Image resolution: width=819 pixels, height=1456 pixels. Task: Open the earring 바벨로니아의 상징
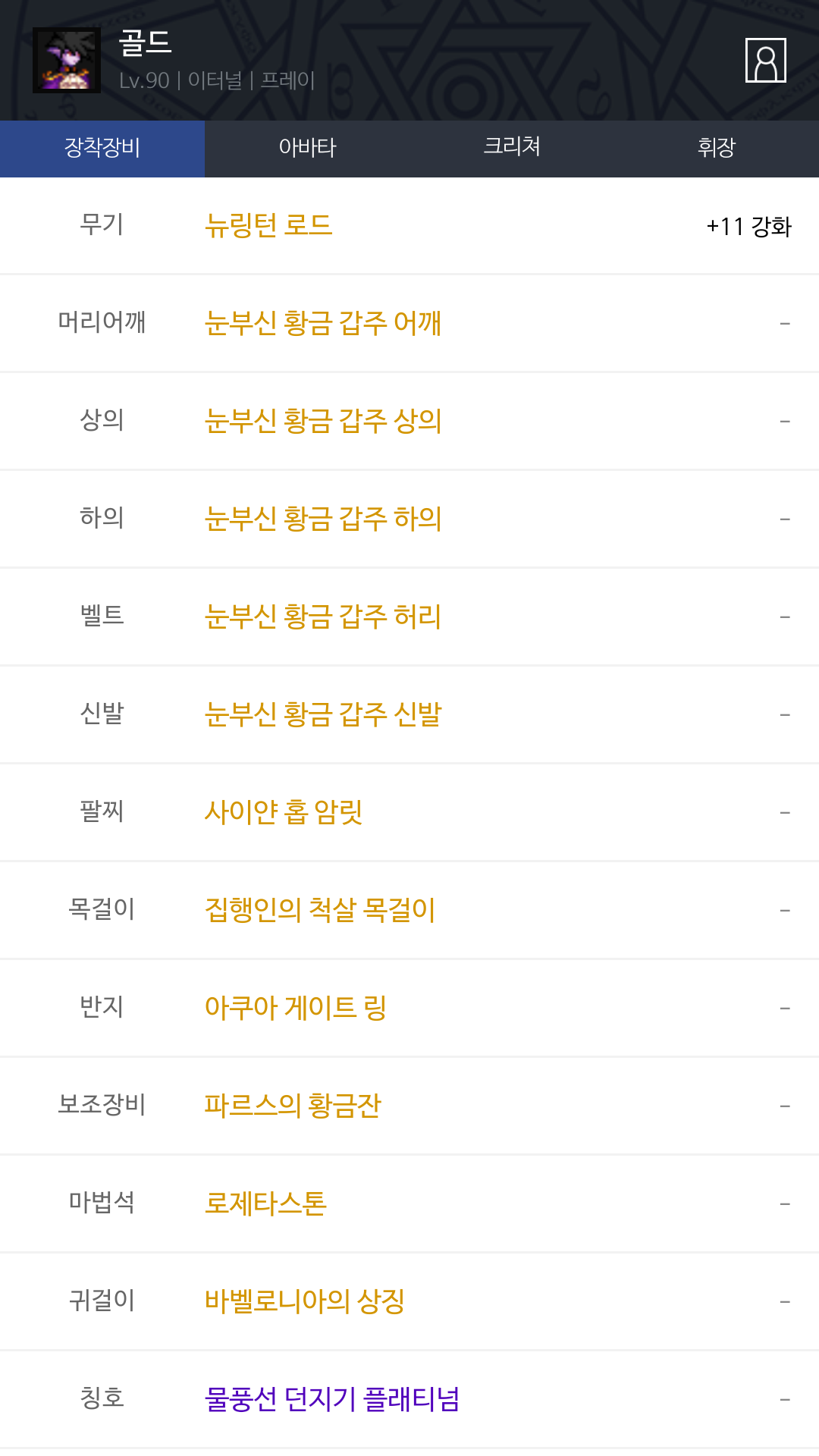point(409,1301)
